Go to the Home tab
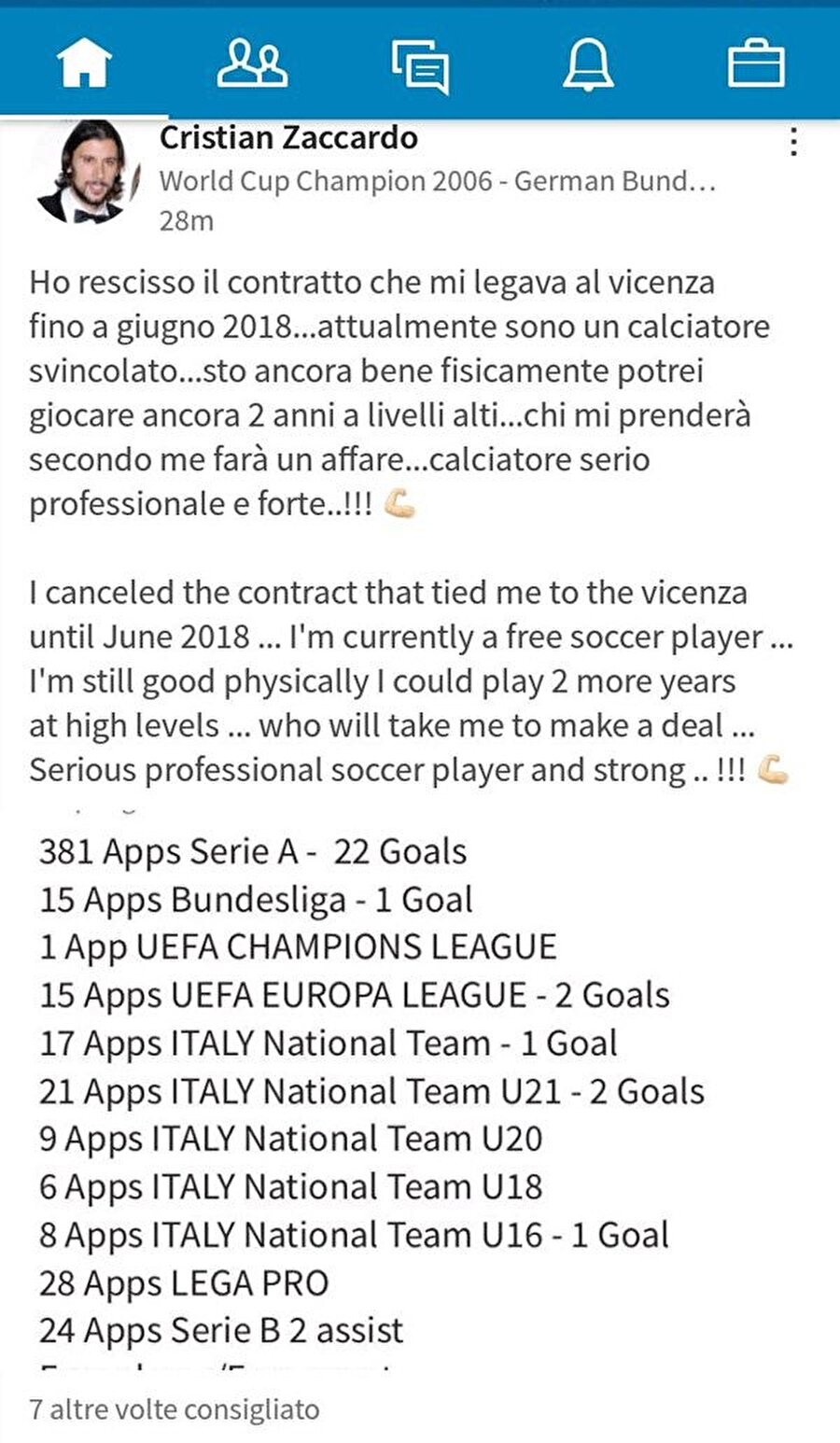Viewport: 840px width, 1443px height. 84,63
